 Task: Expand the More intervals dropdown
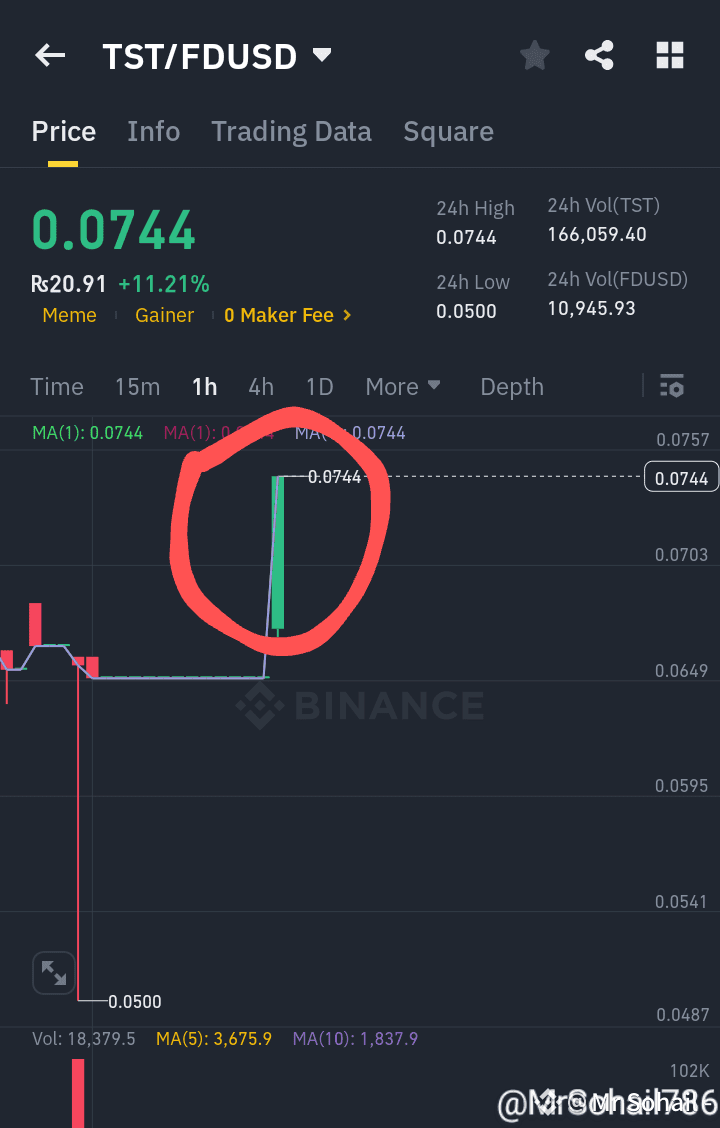click(x=403, y=387)
